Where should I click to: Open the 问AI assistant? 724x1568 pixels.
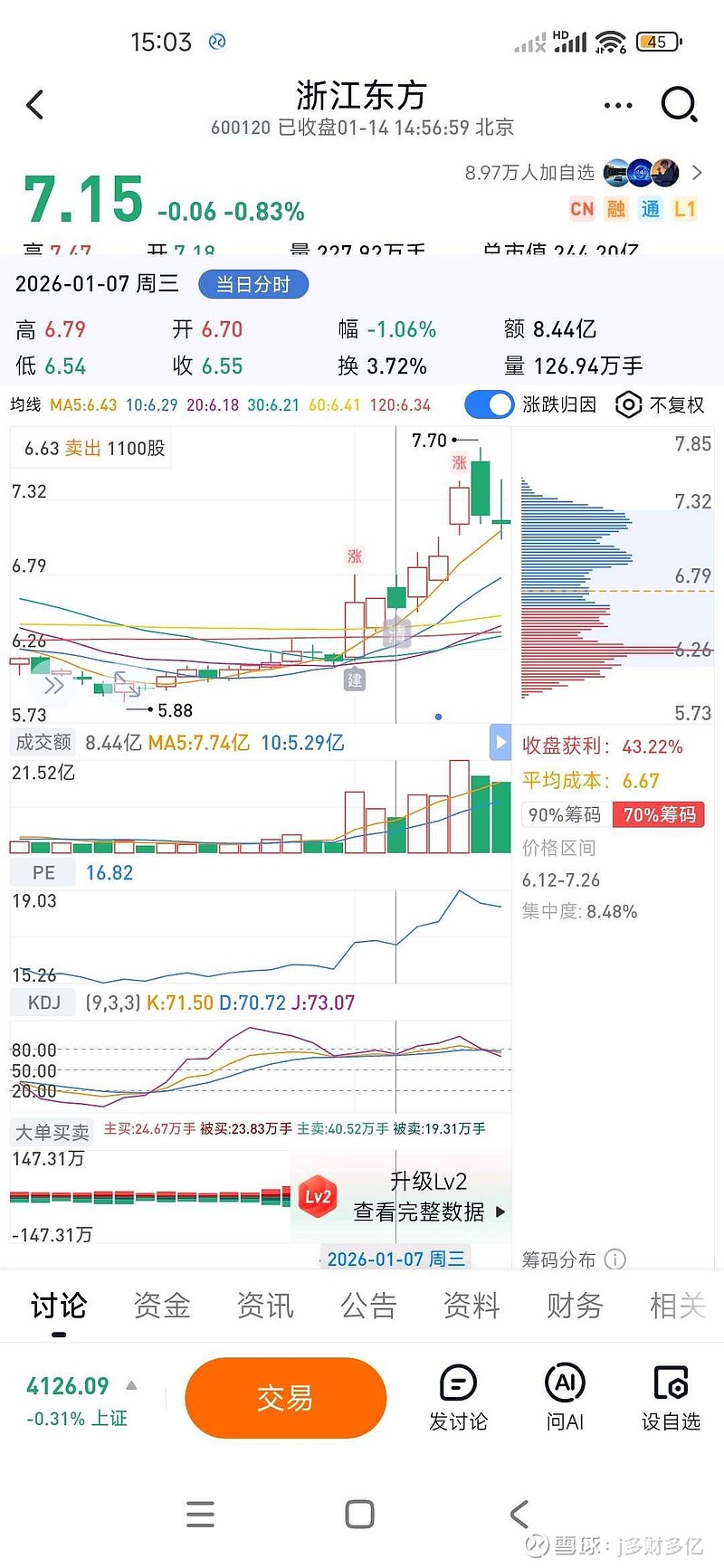click(x=565, y=1398)
